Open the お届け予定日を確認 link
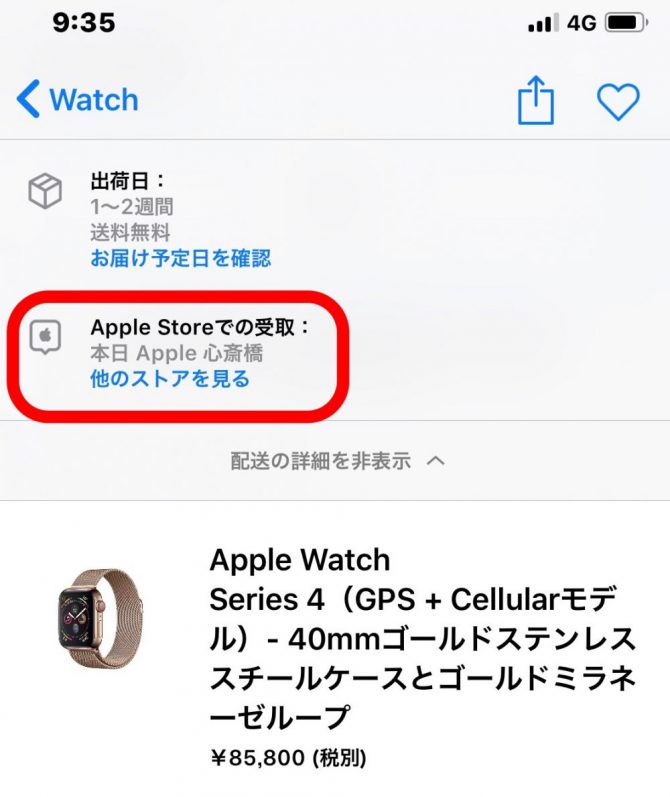 coord(180,259)
